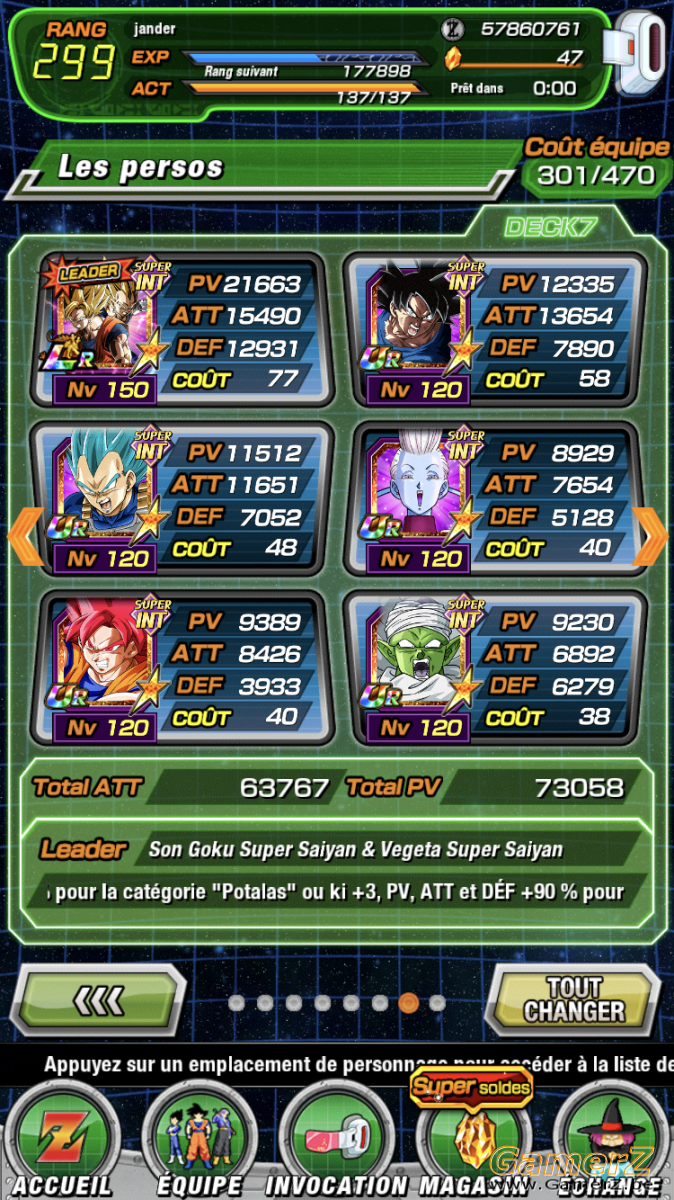
Task: Select the character card with cost 58
Action: click(x=495, y=330)
